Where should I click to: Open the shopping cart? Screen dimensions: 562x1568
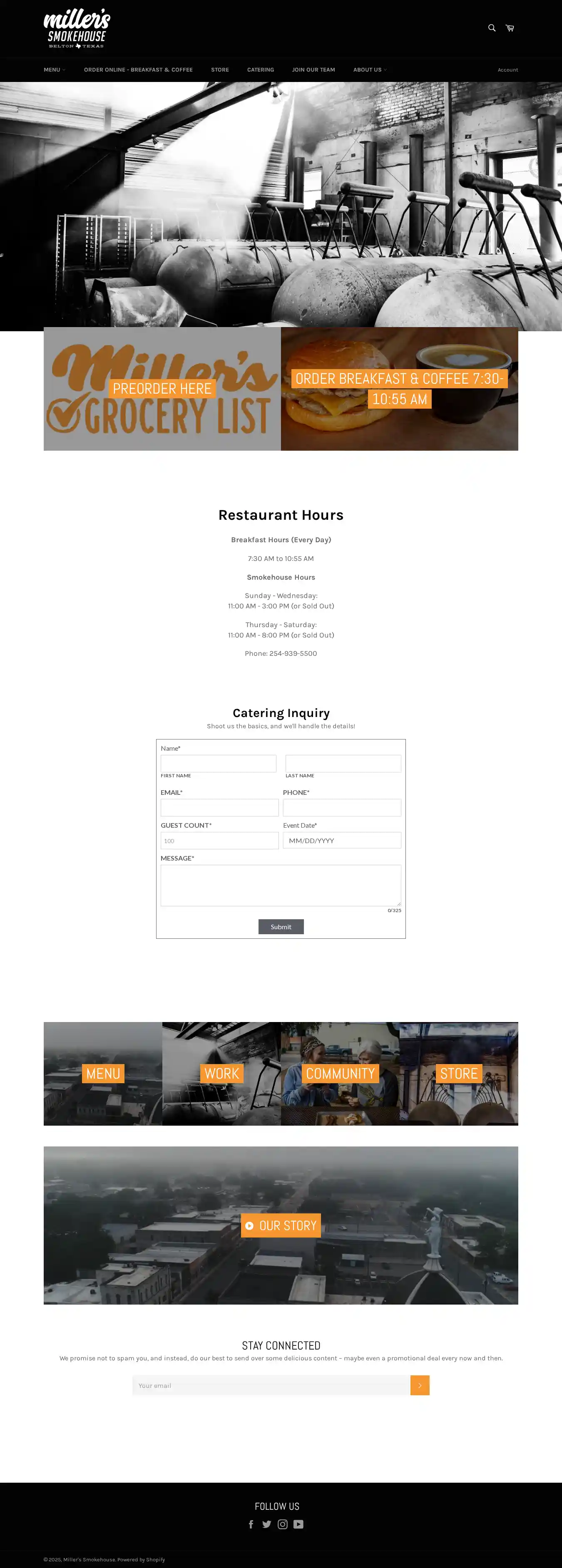pos(510,28)
